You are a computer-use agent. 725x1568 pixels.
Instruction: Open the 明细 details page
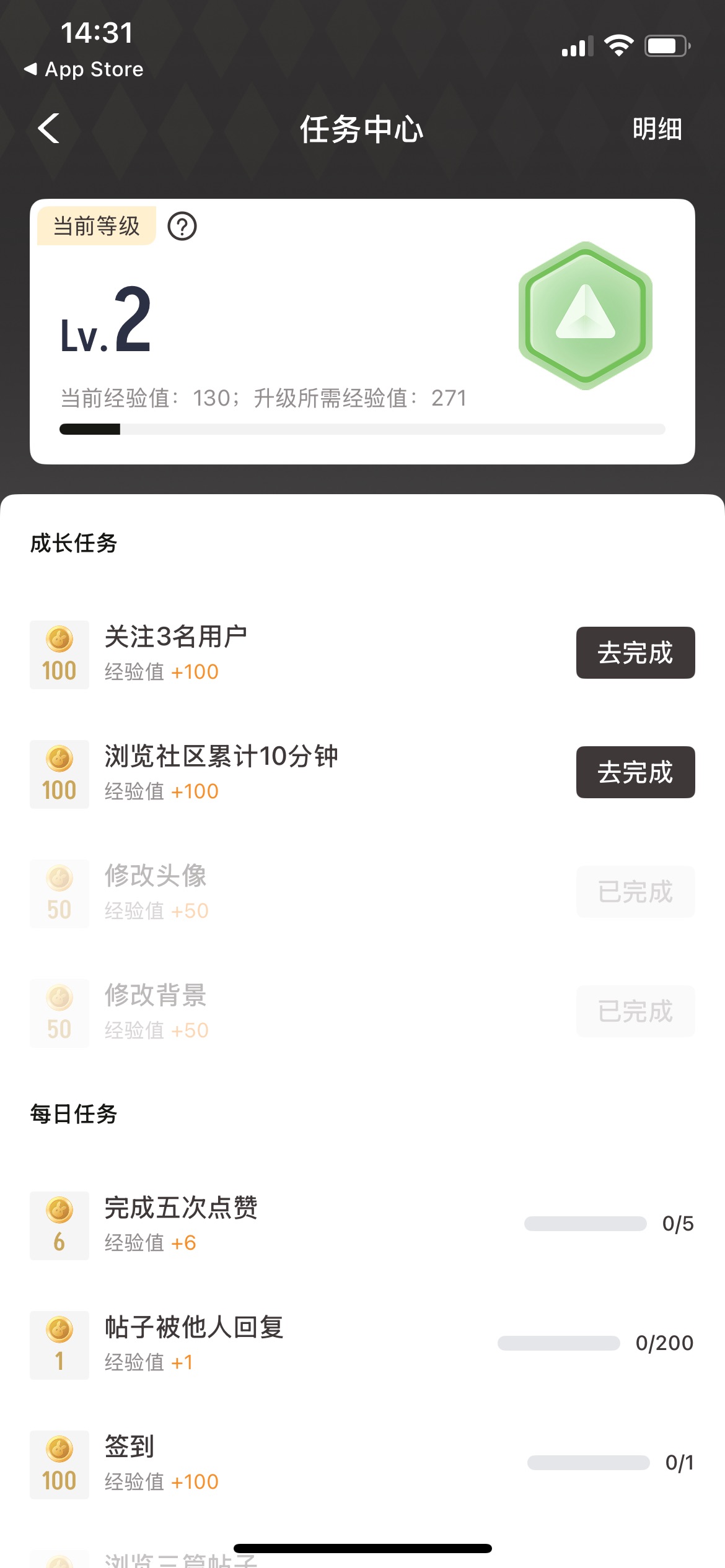657,129
